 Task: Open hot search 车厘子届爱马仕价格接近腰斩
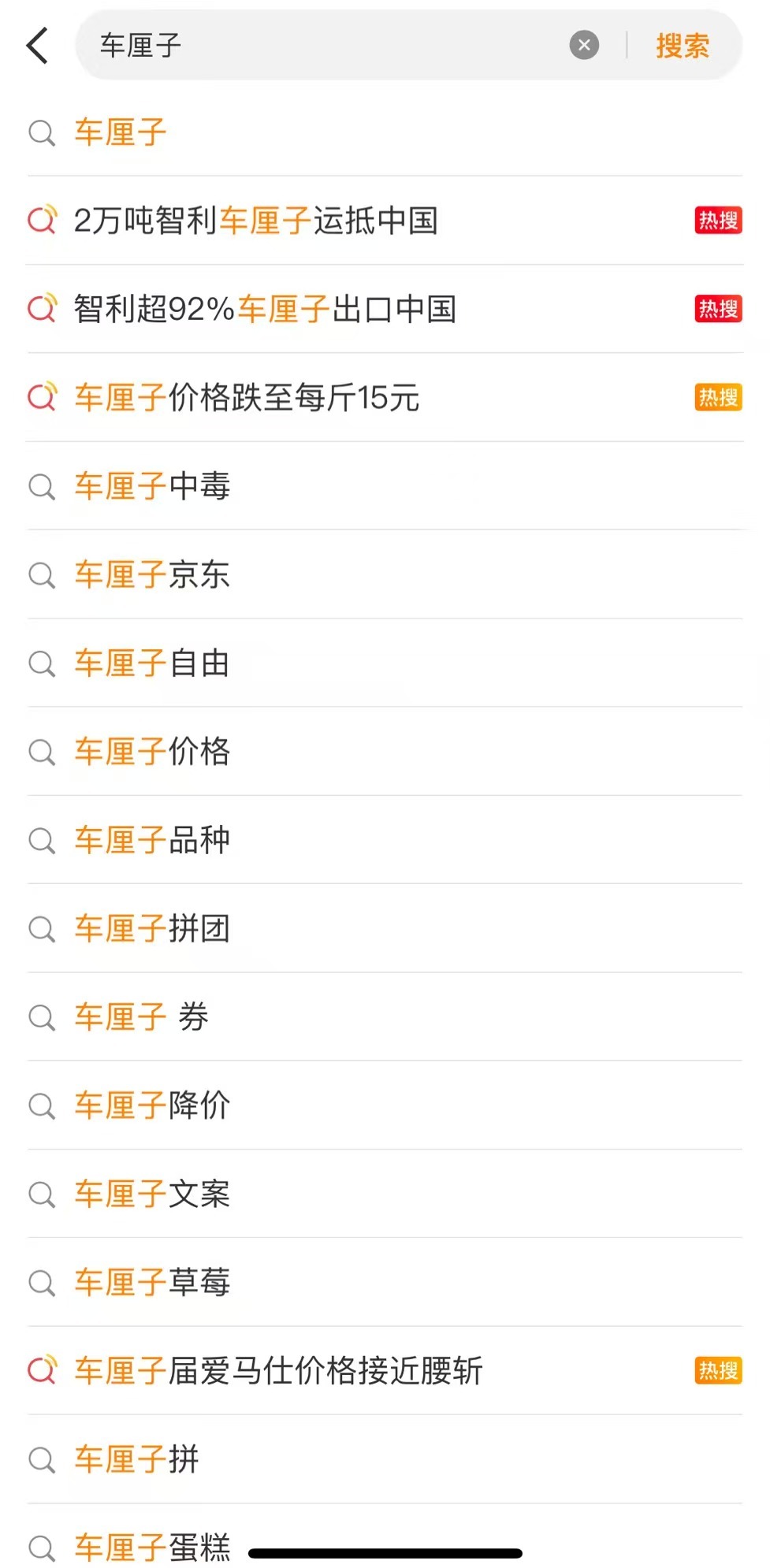(385, 1370)
